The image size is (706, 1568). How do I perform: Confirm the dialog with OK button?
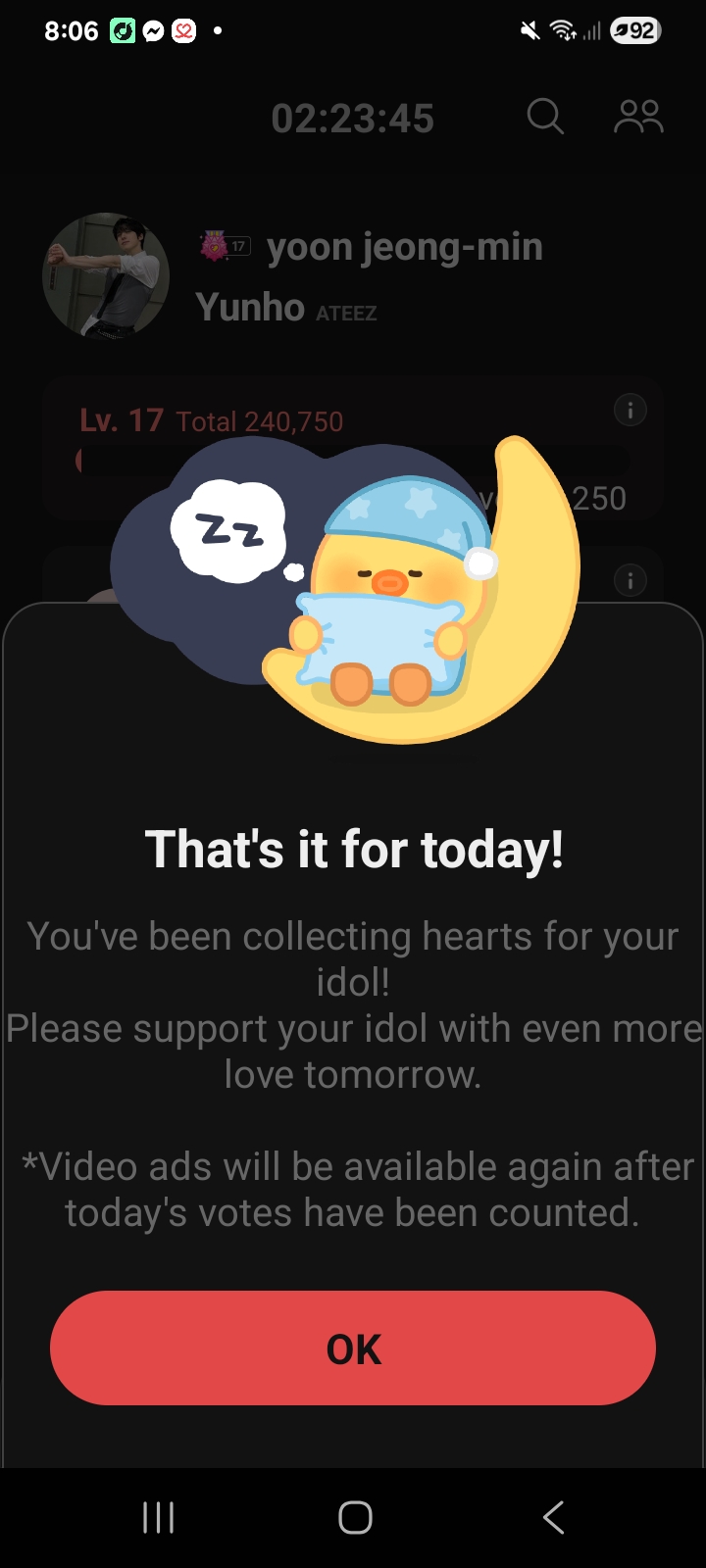[x=353, y=1348]
